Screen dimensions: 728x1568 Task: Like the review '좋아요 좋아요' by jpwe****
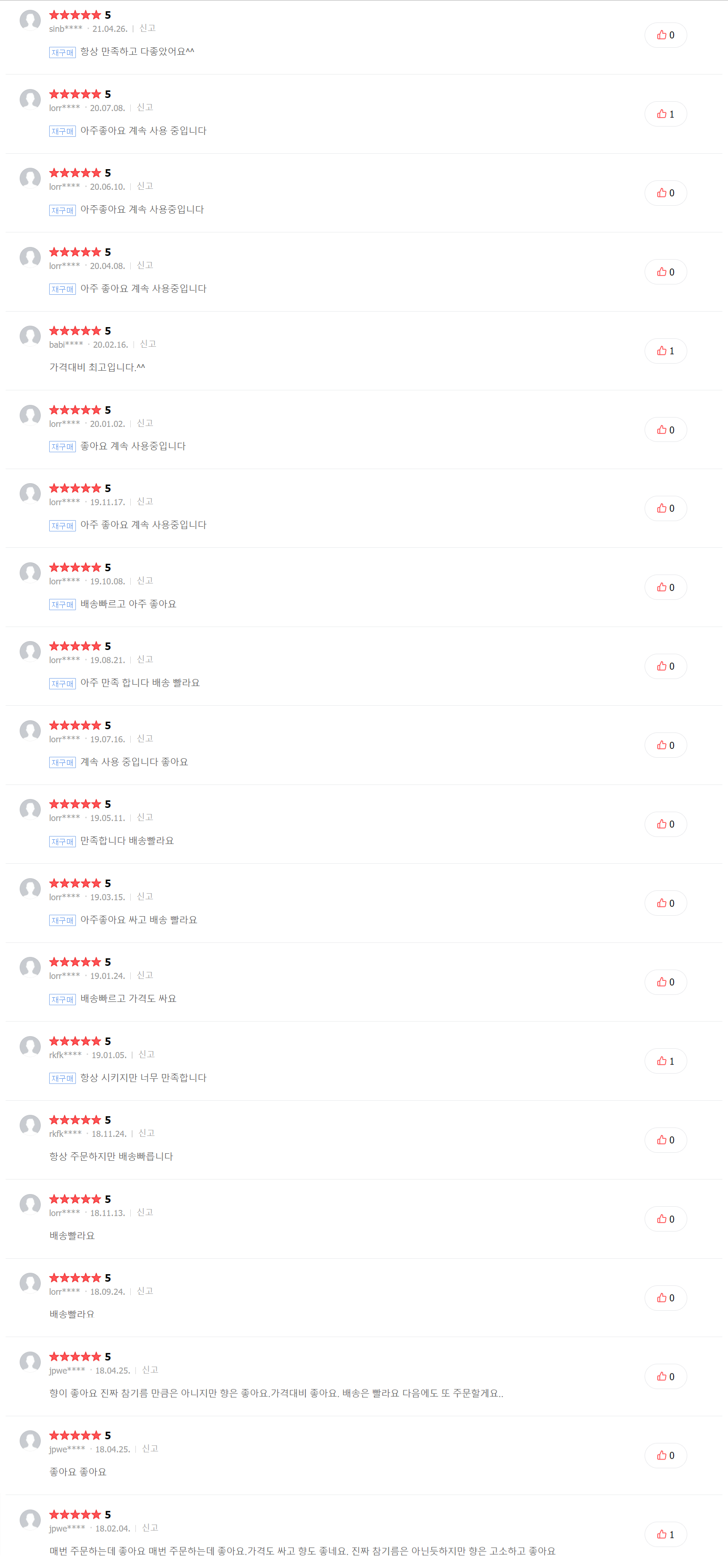click(665, 1456)
